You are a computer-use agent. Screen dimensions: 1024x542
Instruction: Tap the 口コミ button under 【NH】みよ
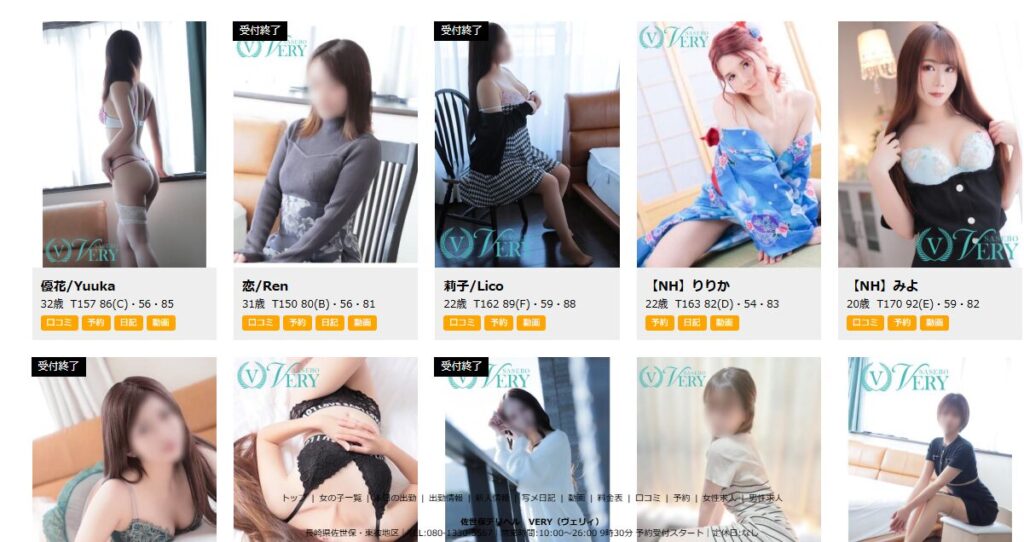(x=864, y=323)
